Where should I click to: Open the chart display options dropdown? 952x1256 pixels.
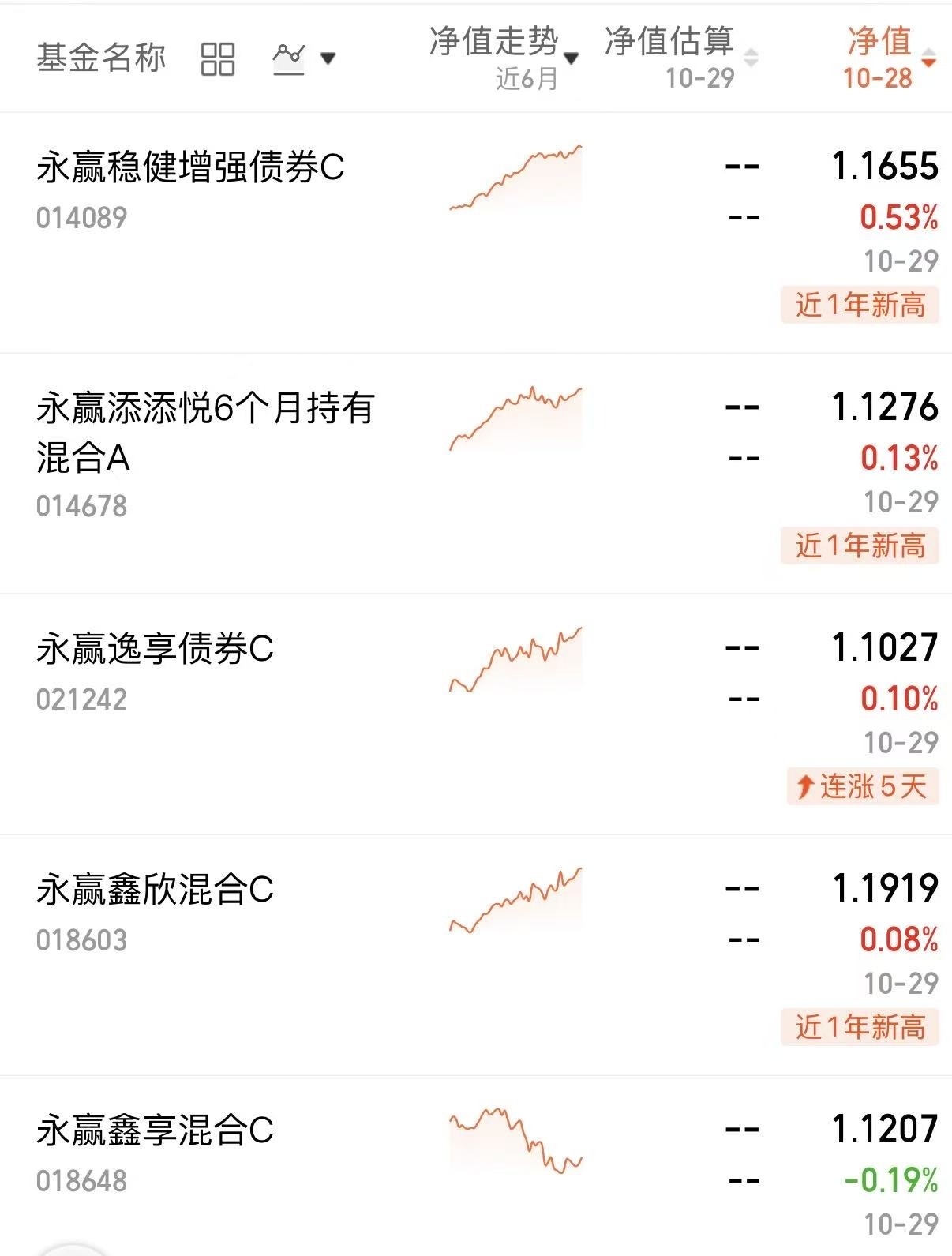(x=304, y=58)
